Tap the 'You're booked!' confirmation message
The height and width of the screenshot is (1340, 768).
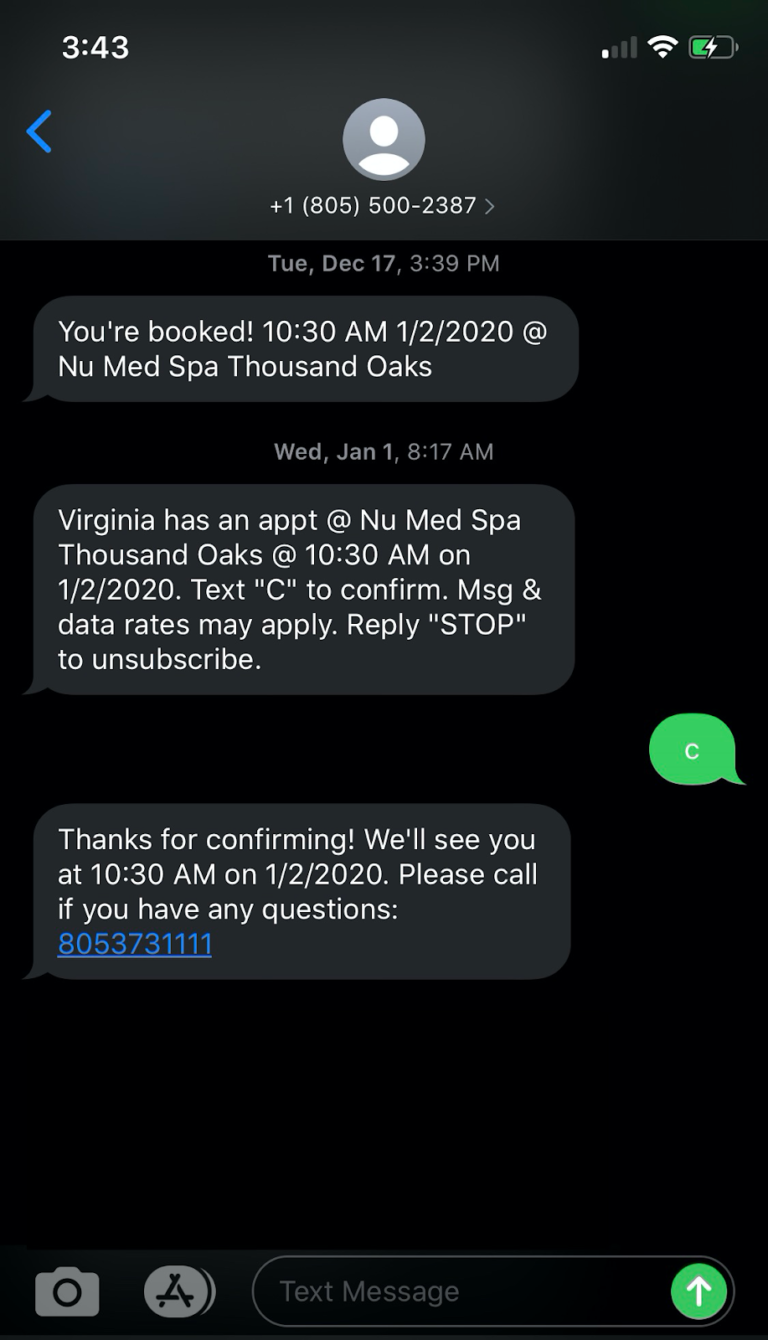[x=300, y=348]
